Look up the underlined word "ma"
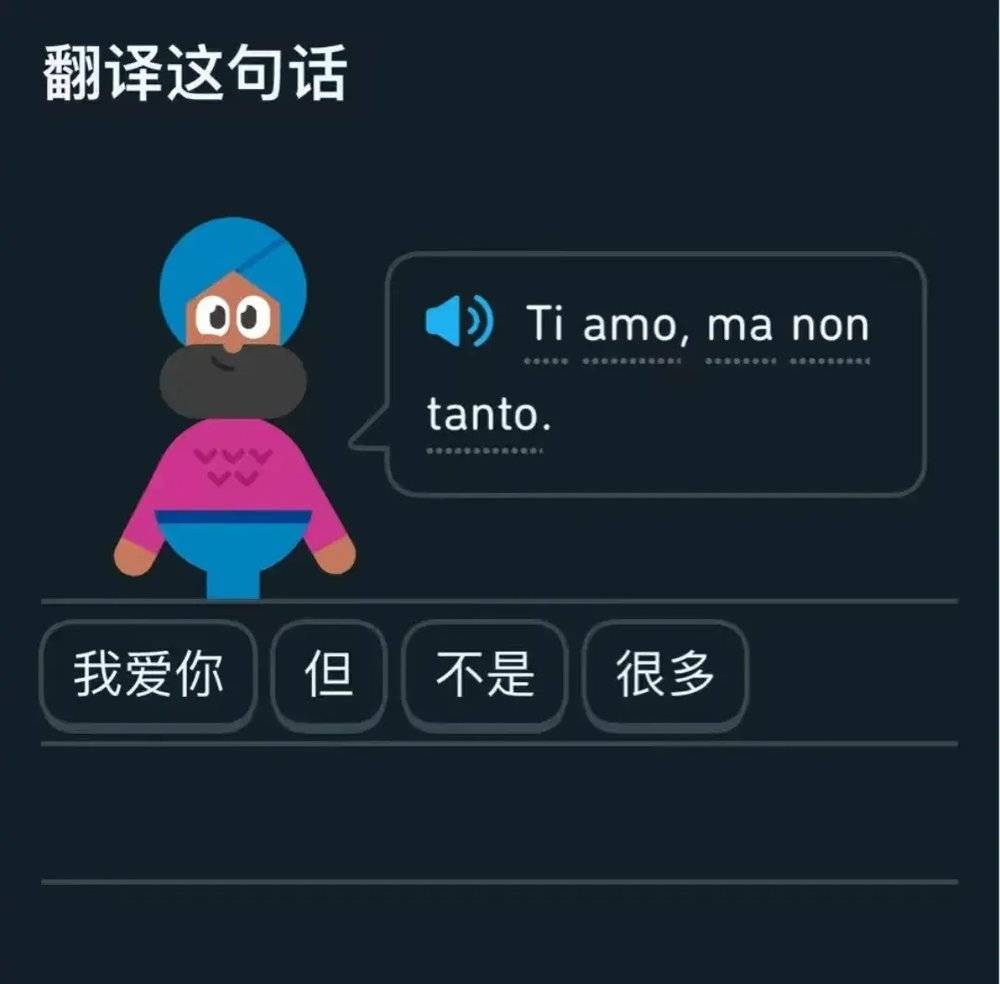1000x984 pixels. (740, 326)
